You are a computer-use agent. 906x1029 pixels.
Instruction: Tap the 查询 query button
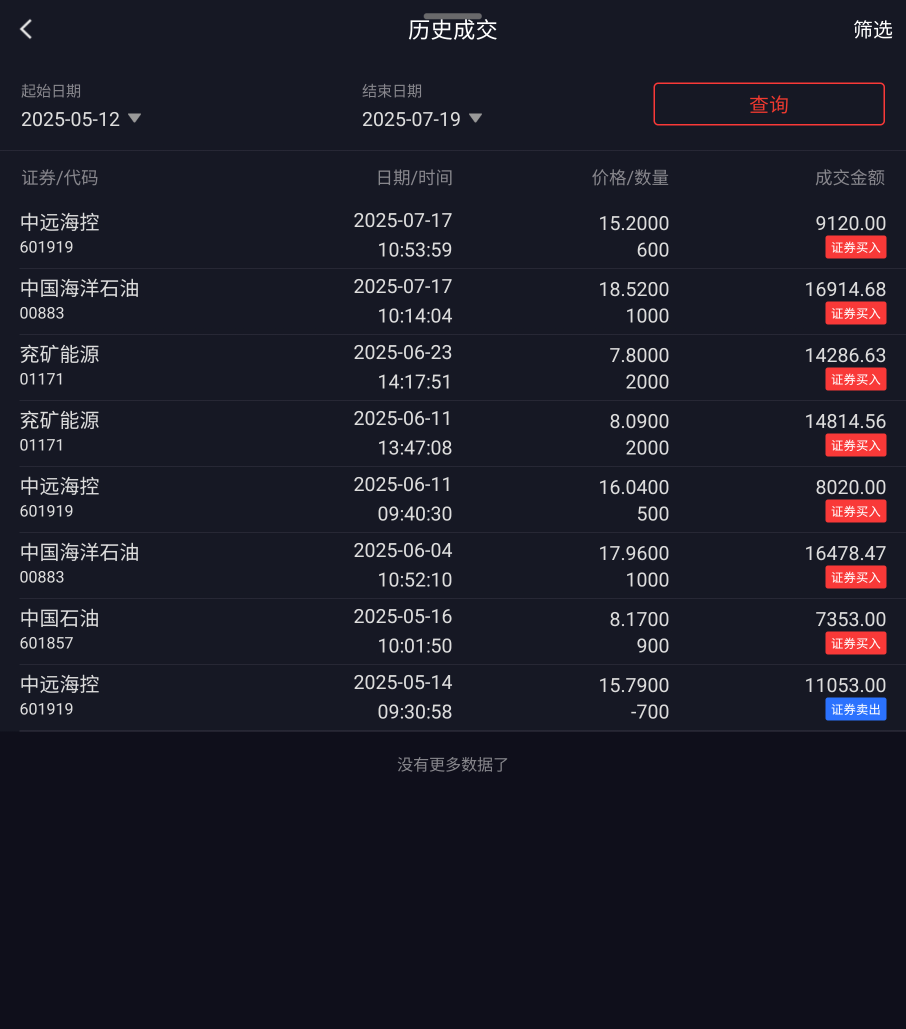click(x=768, y=104)
